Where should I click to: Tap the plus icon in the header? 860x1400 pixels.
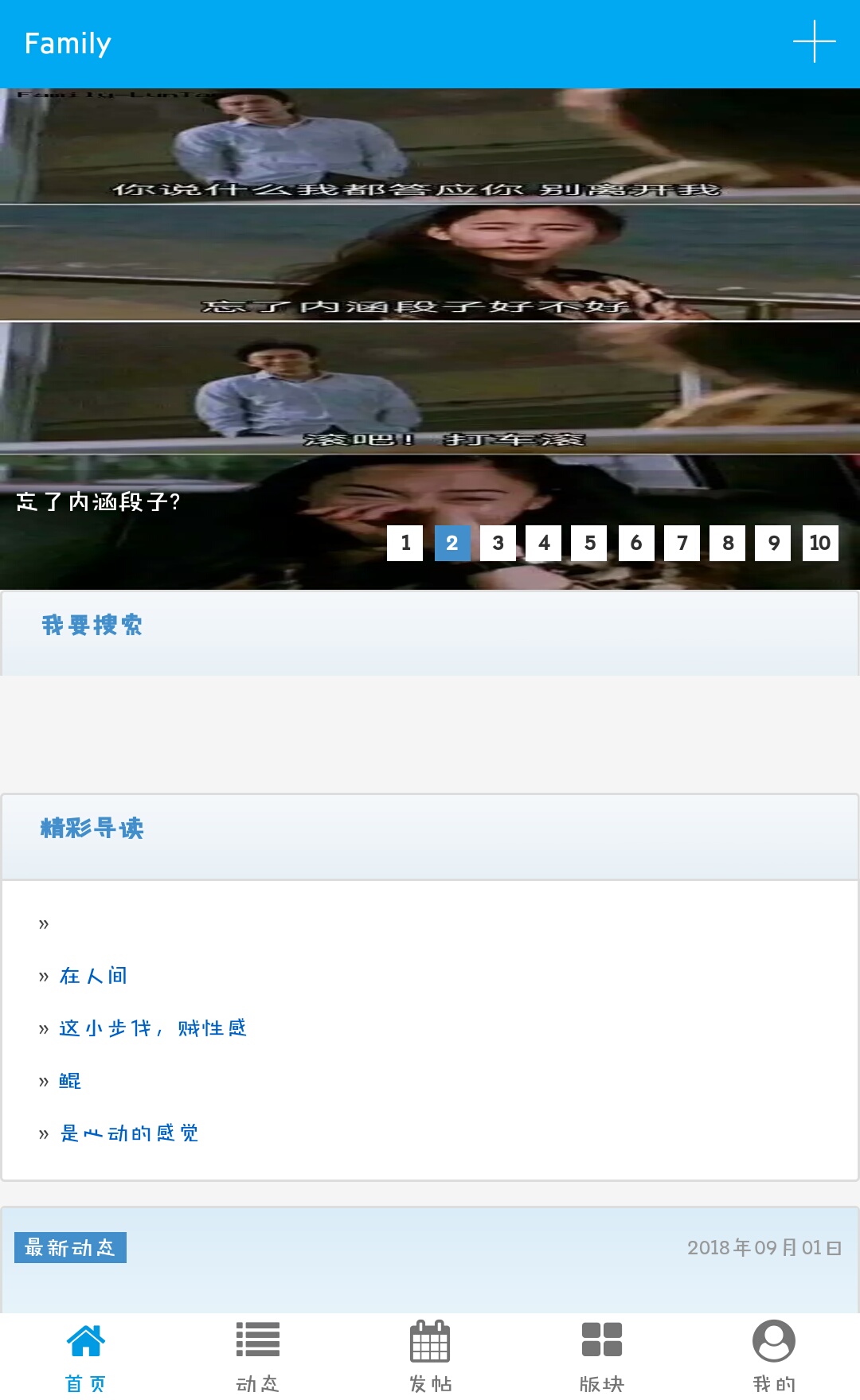[x=814, y=42]
